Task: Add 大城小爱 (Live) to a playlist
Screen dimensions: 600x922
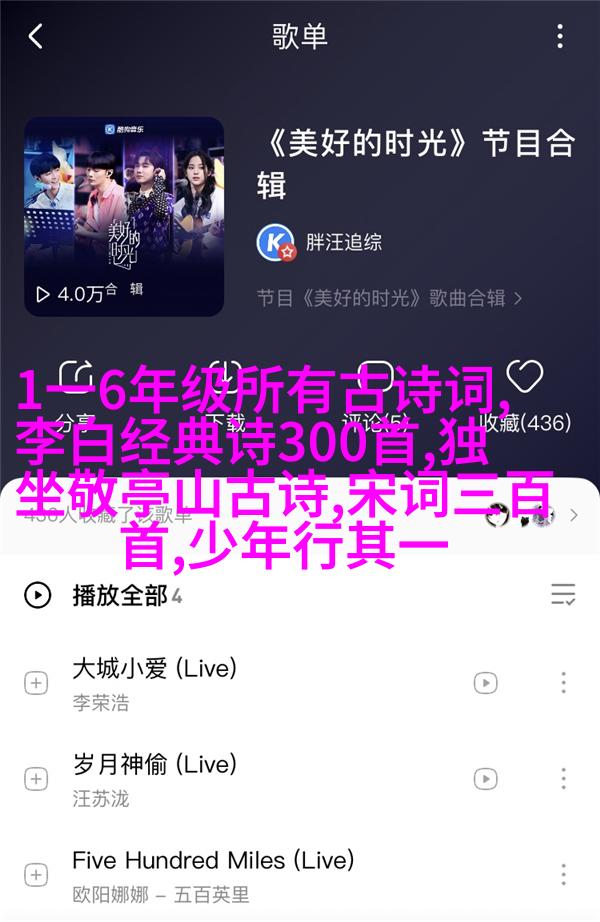Action: (36, 683)
